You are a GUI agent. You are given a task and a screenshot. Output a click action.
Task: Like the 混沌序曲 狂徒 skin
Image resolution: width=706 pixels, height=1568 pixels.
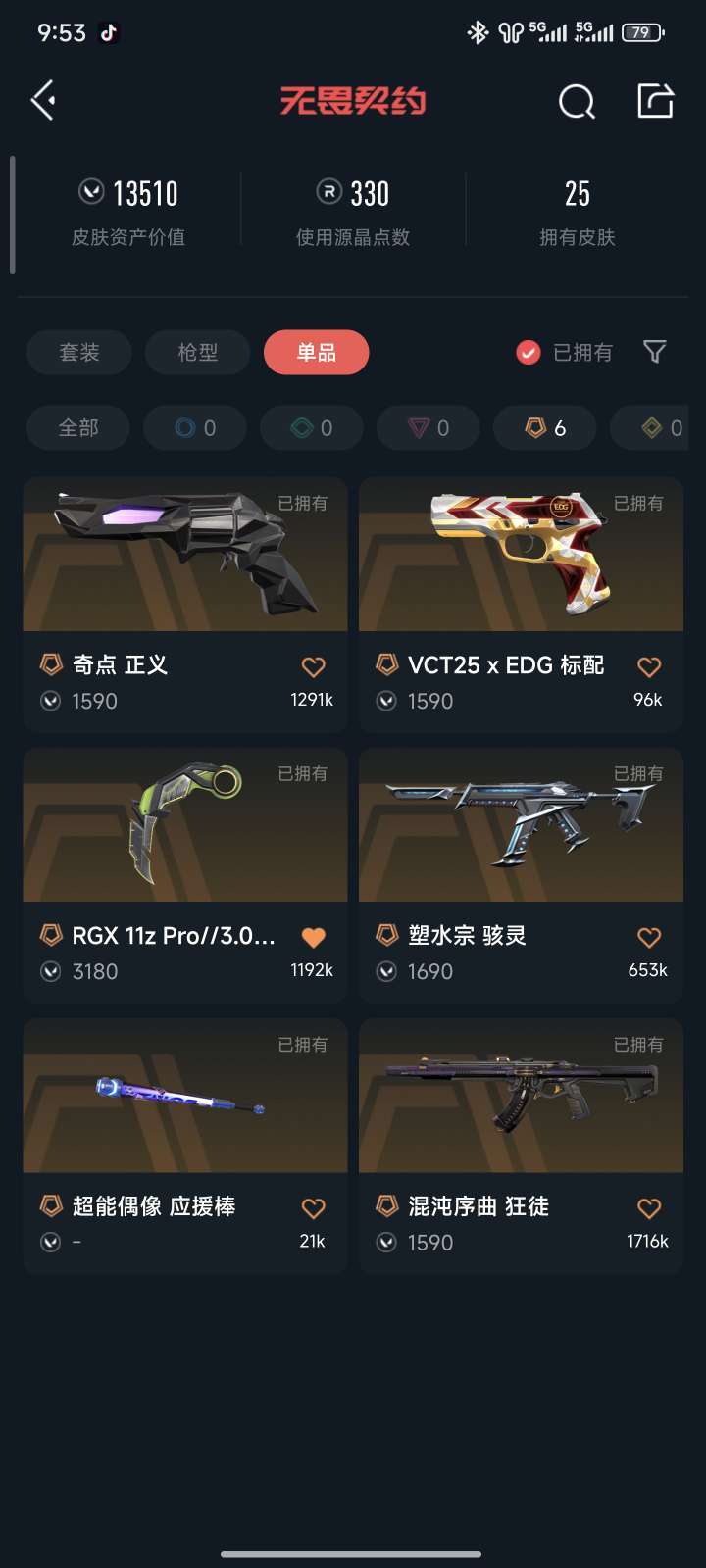(649, 1207)
